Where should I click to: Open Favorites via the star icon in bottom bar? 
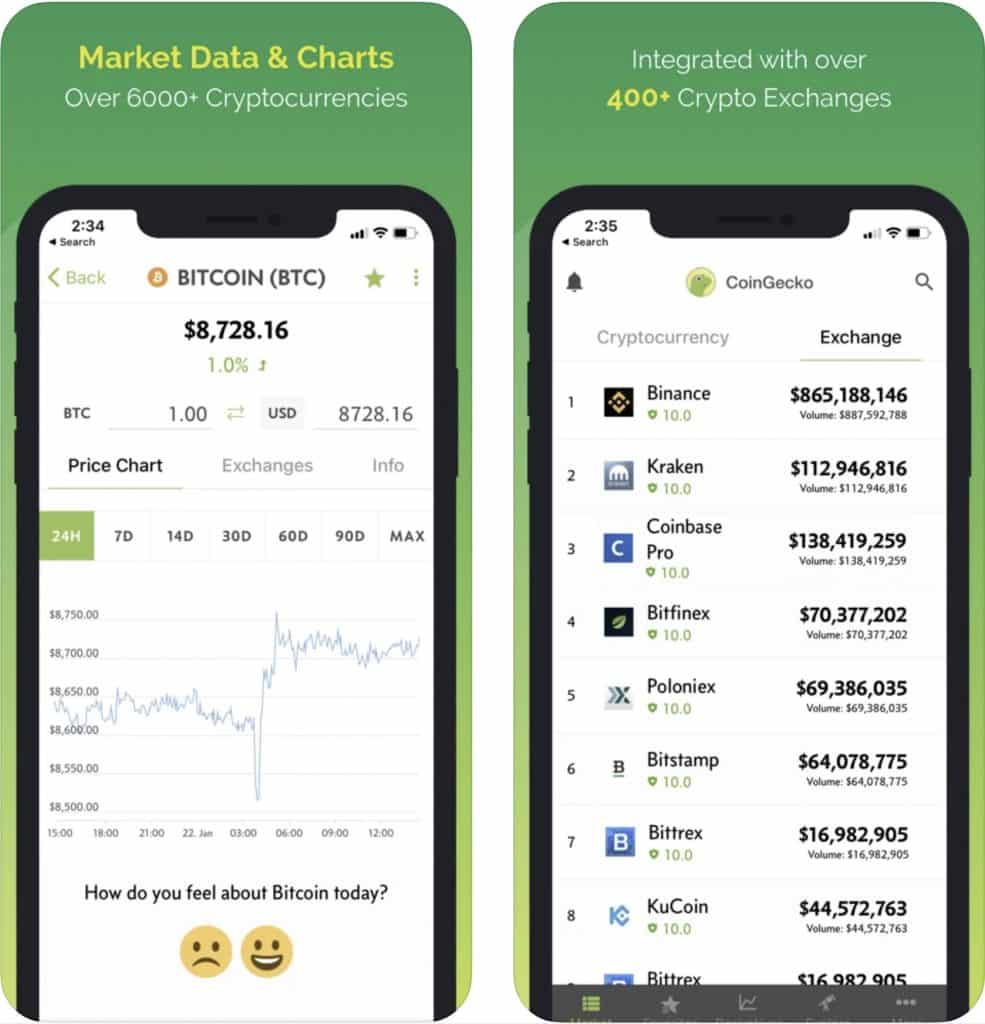[668, 1004]
